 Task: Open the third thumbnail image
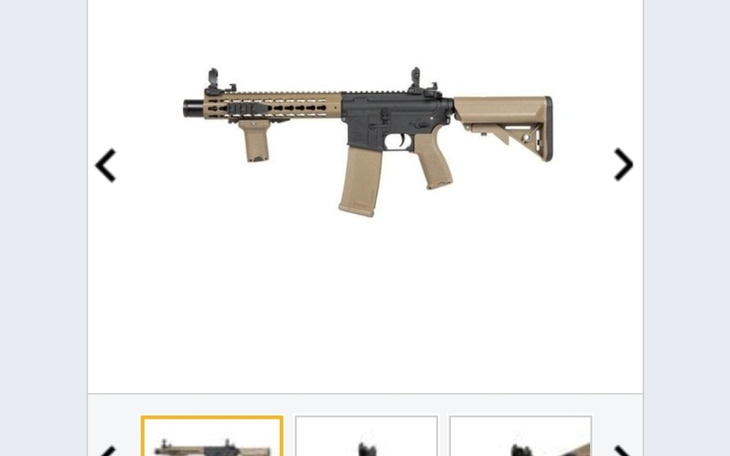(x=520, y=438)
